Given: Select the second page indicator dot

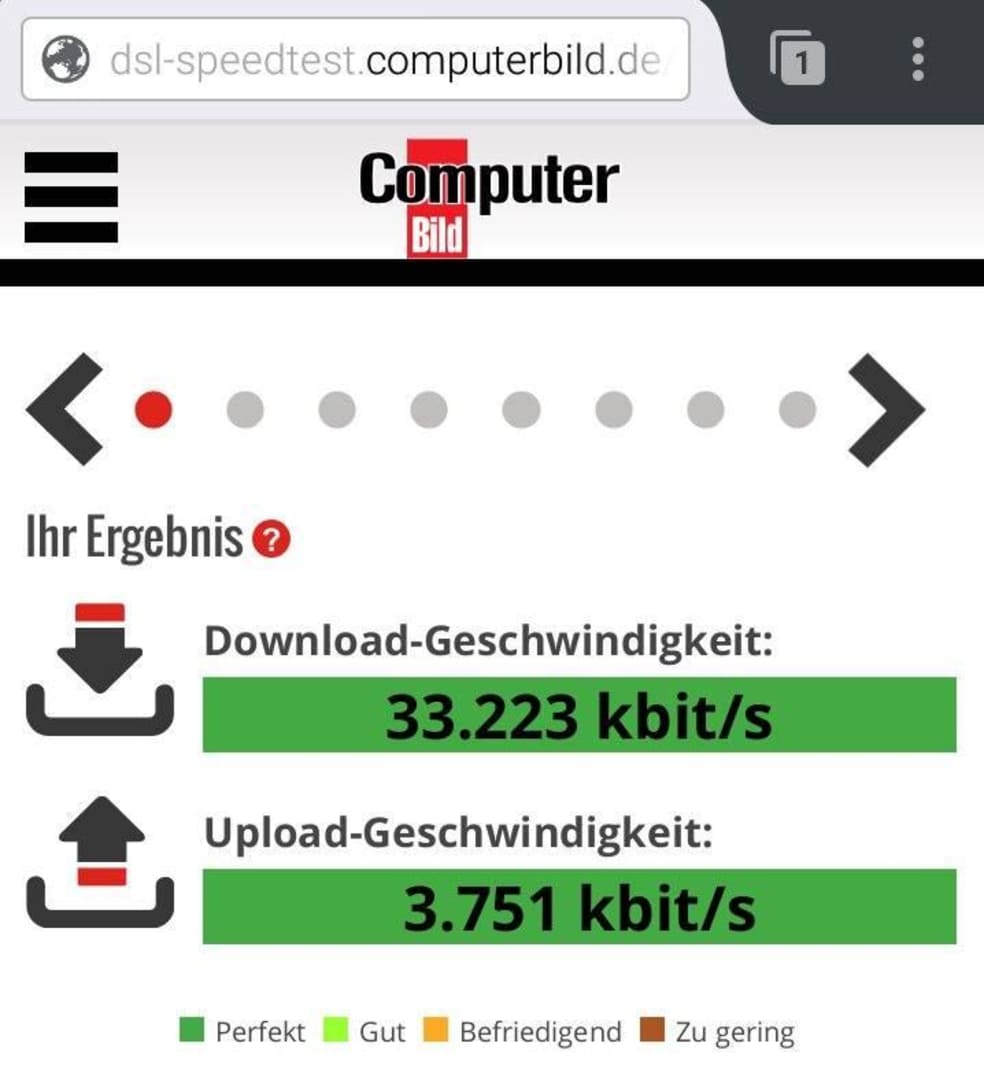Looking at the screenshot, I should coord(245,409).
